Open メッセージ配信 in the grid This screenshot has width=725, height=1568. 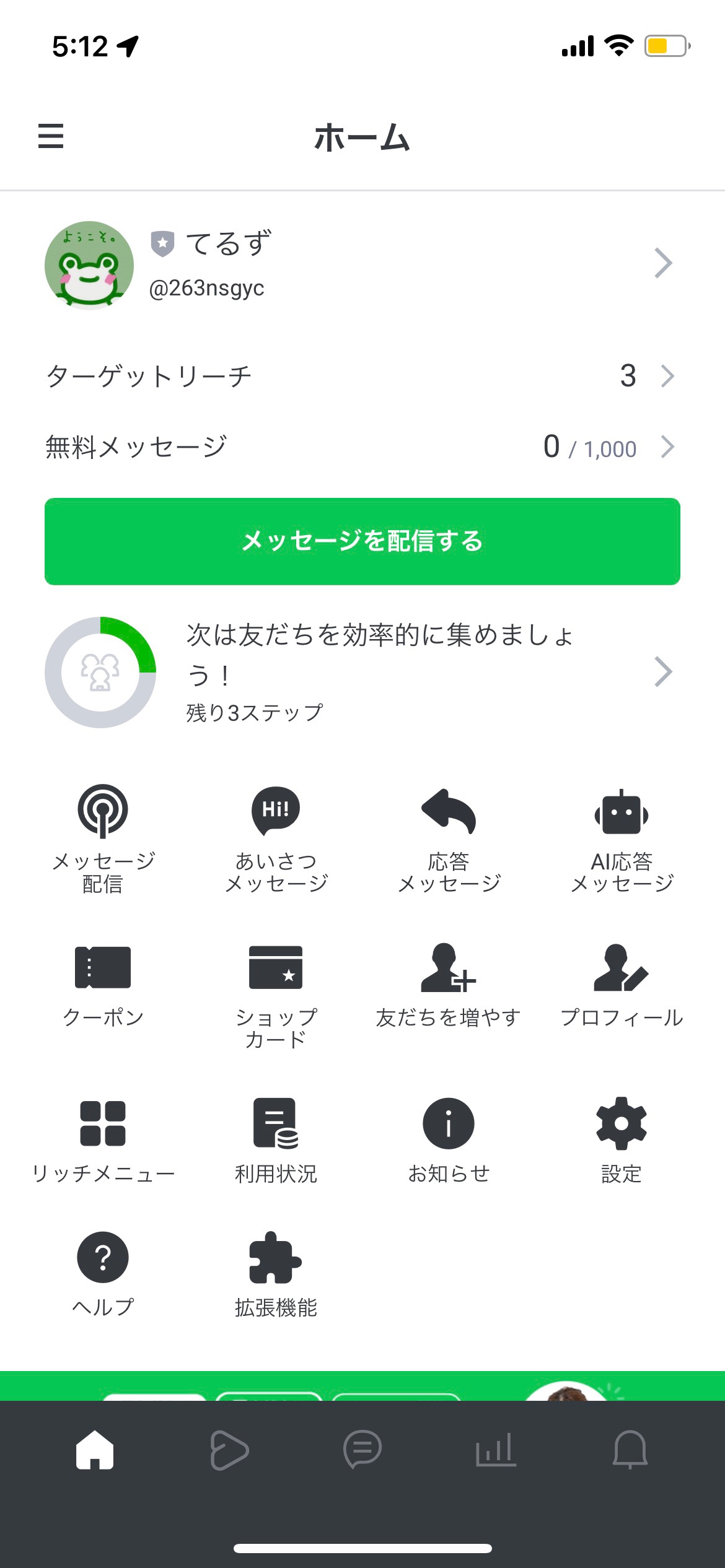[x=103, y=836]
